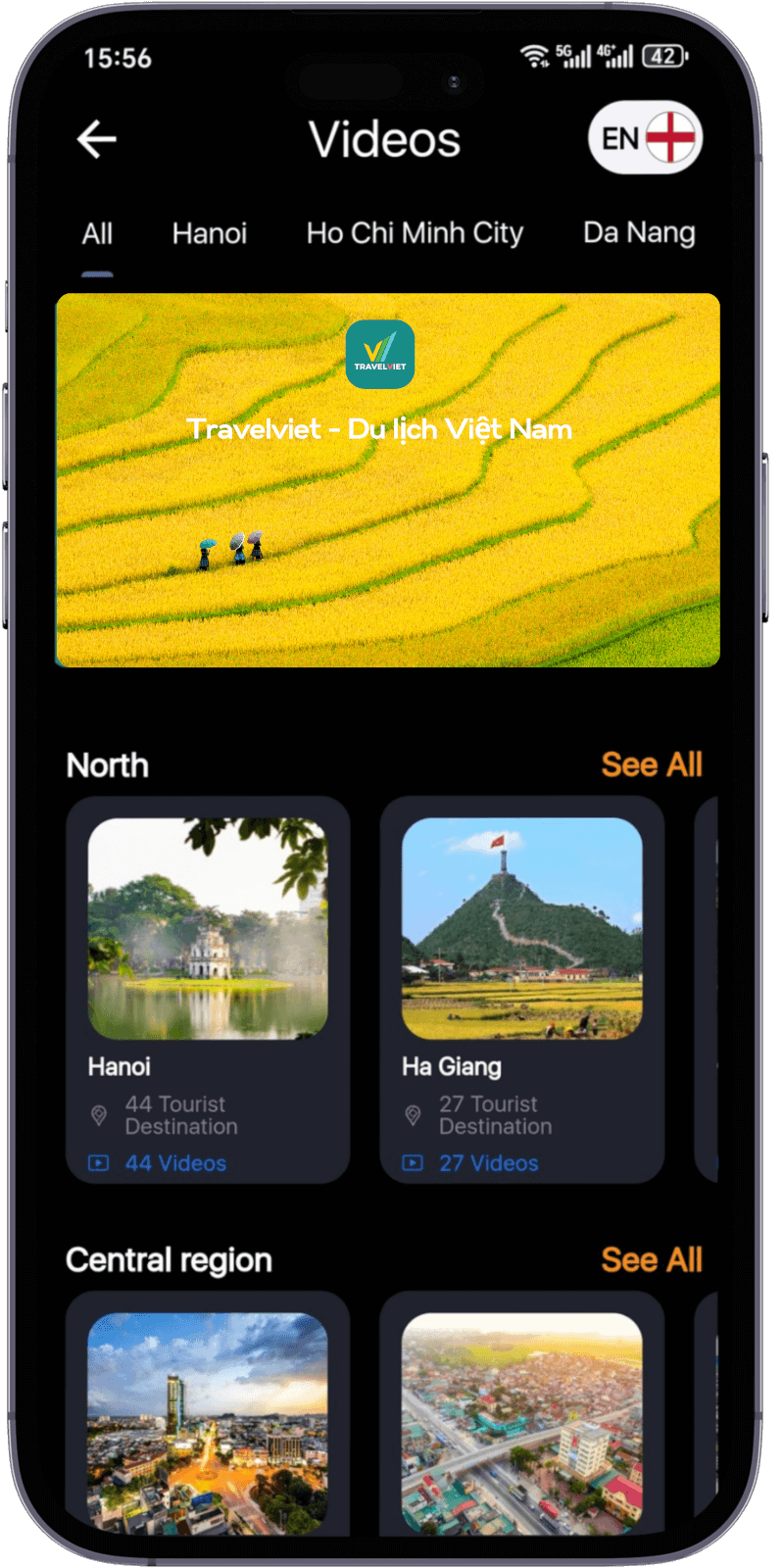Change language with the EN button

point(645,138)
